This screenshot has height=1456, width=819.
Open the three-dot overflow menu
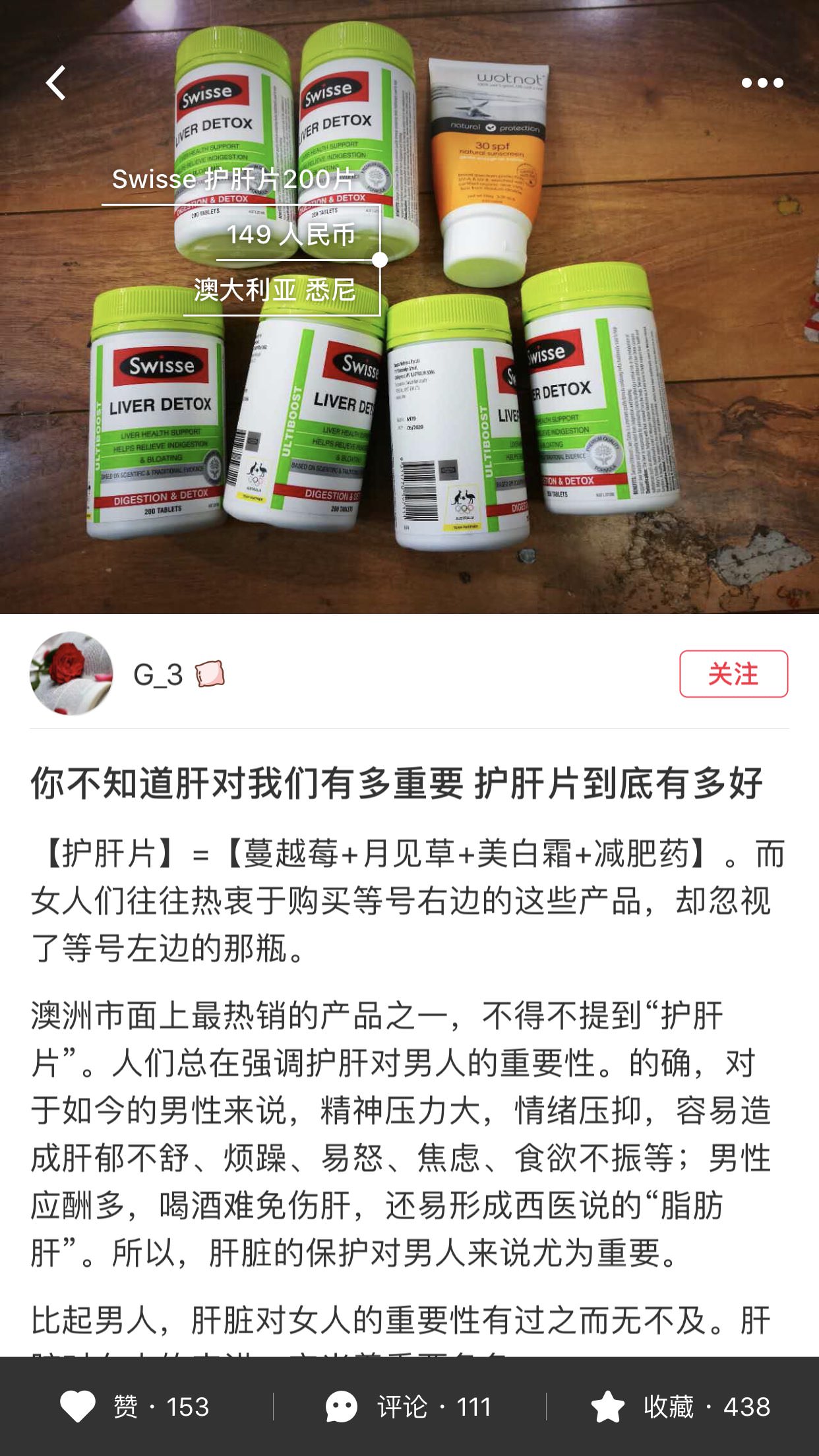click(x=762, y=83)
